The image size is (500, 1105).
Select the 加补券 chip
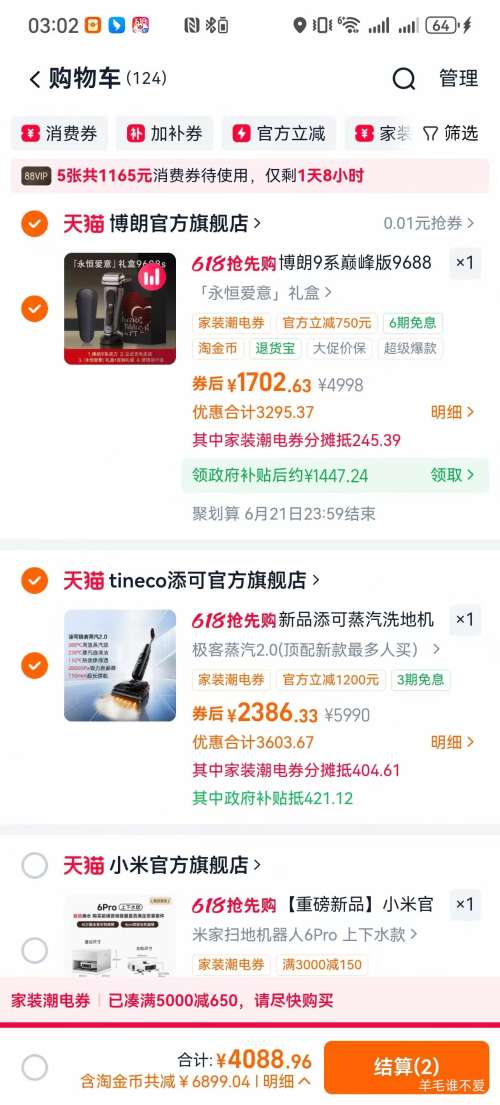tap(164, 133)
